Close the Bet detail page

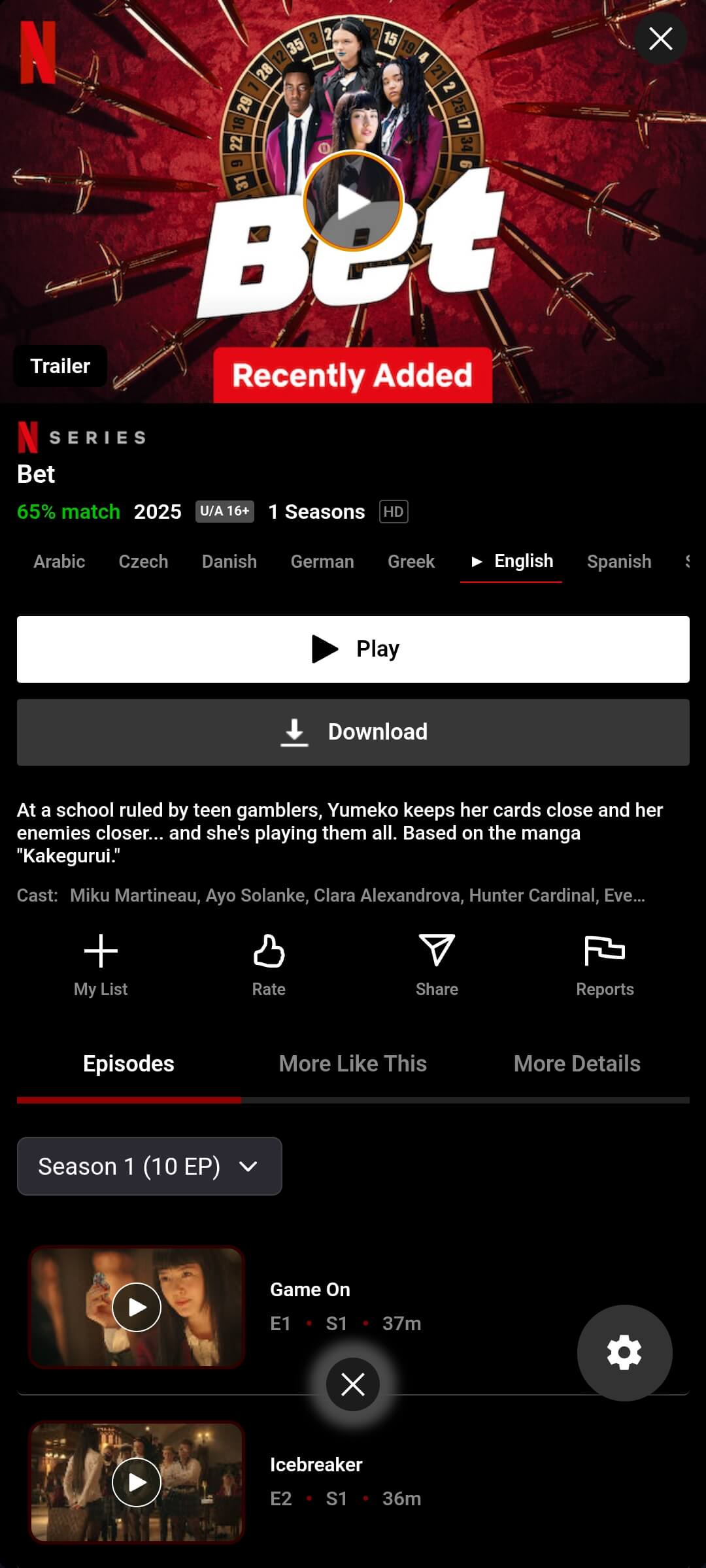click(660, 39)
